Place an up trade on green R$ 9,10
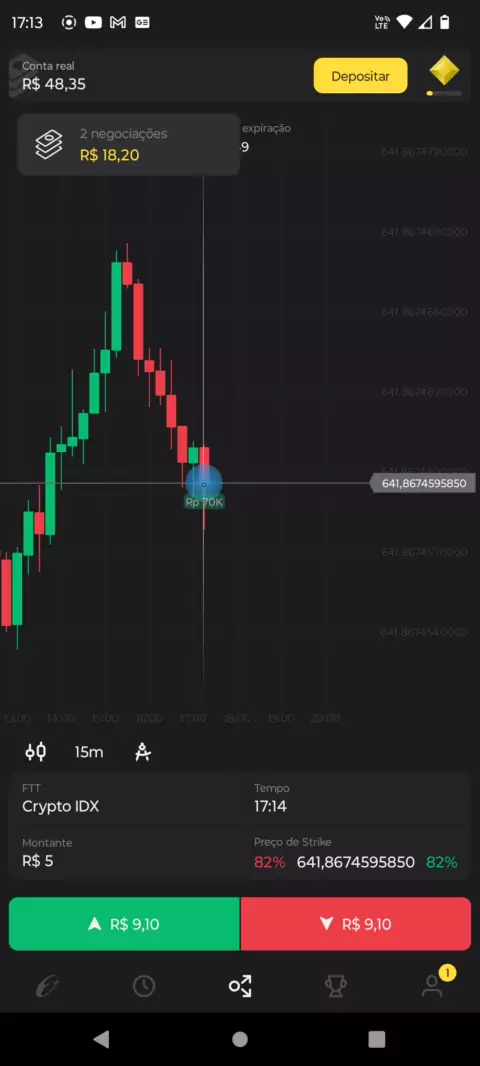The image size is (480, 1066). pos(124,924)
